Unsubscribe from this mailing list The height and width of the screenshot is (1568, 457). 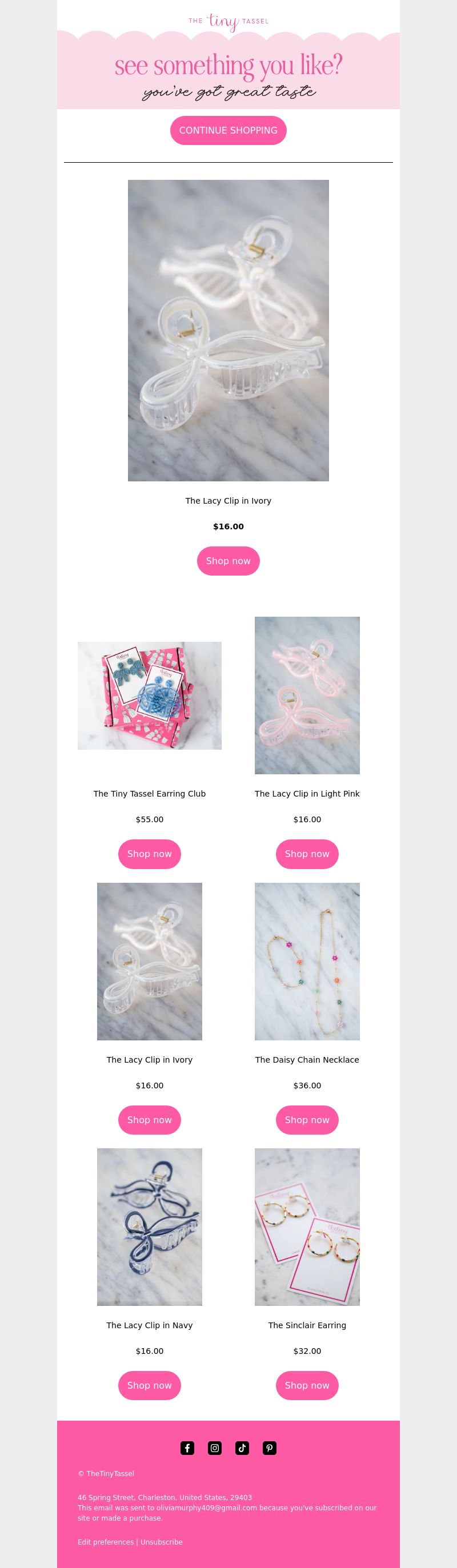pos(162,1542)
